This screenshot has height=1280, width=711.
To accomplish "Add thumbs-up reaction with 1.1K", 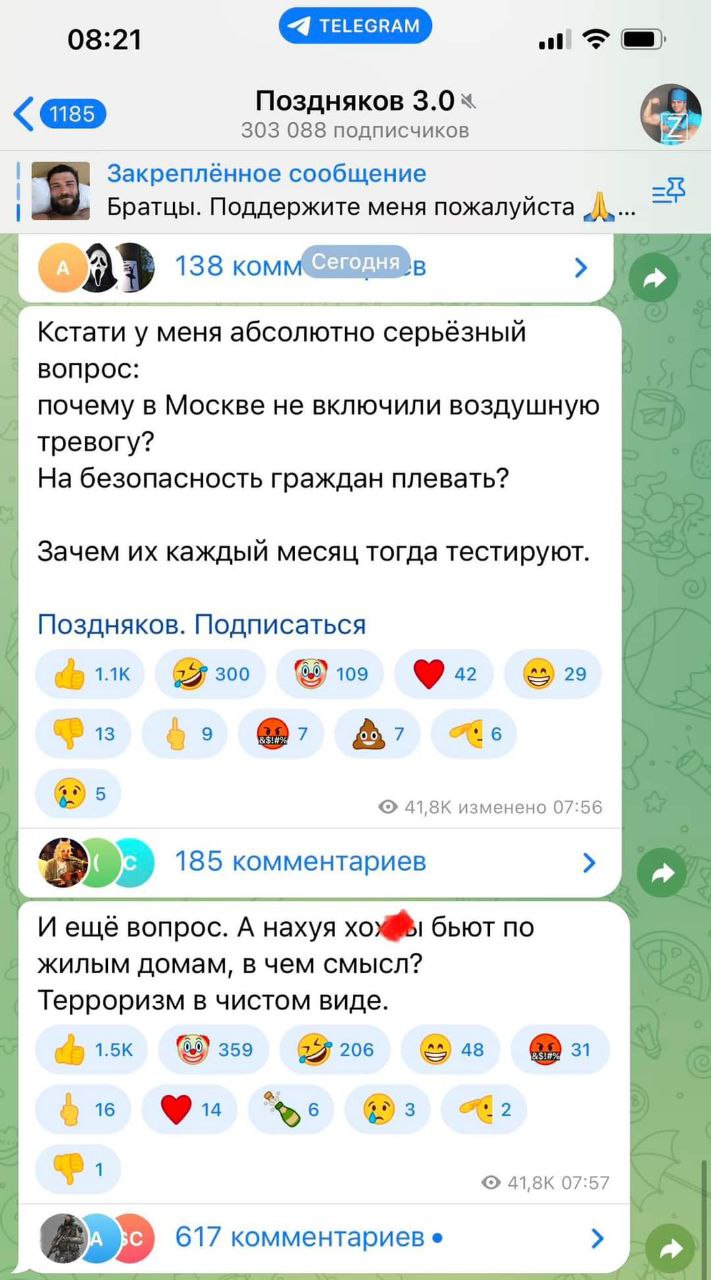I will 91,674.
